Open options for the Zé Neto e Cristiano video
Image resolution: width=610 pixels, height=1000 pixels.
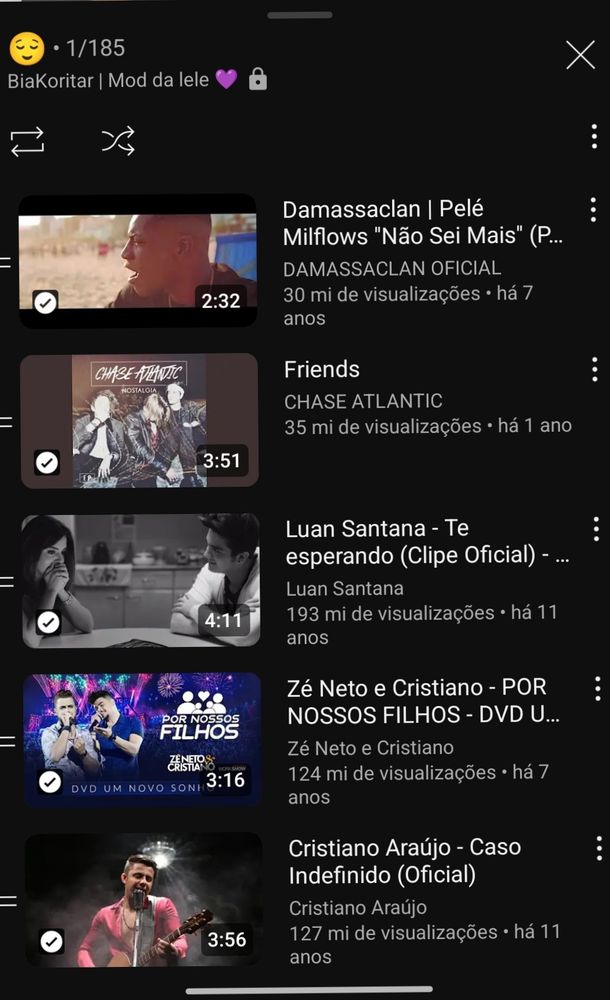click(x=597, y=688)
